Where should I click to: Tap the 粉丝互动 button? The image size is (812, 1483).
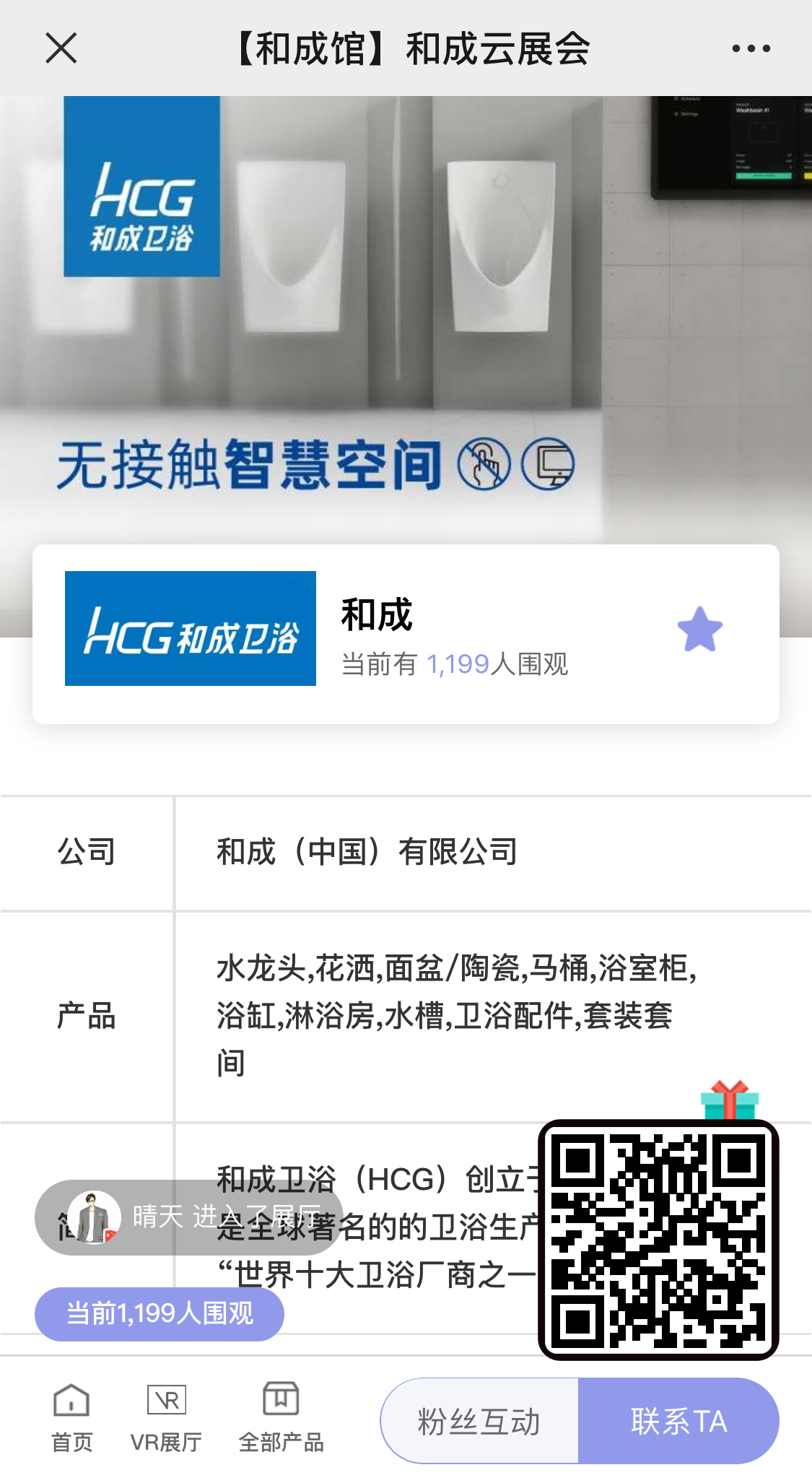coord(479,1421)
